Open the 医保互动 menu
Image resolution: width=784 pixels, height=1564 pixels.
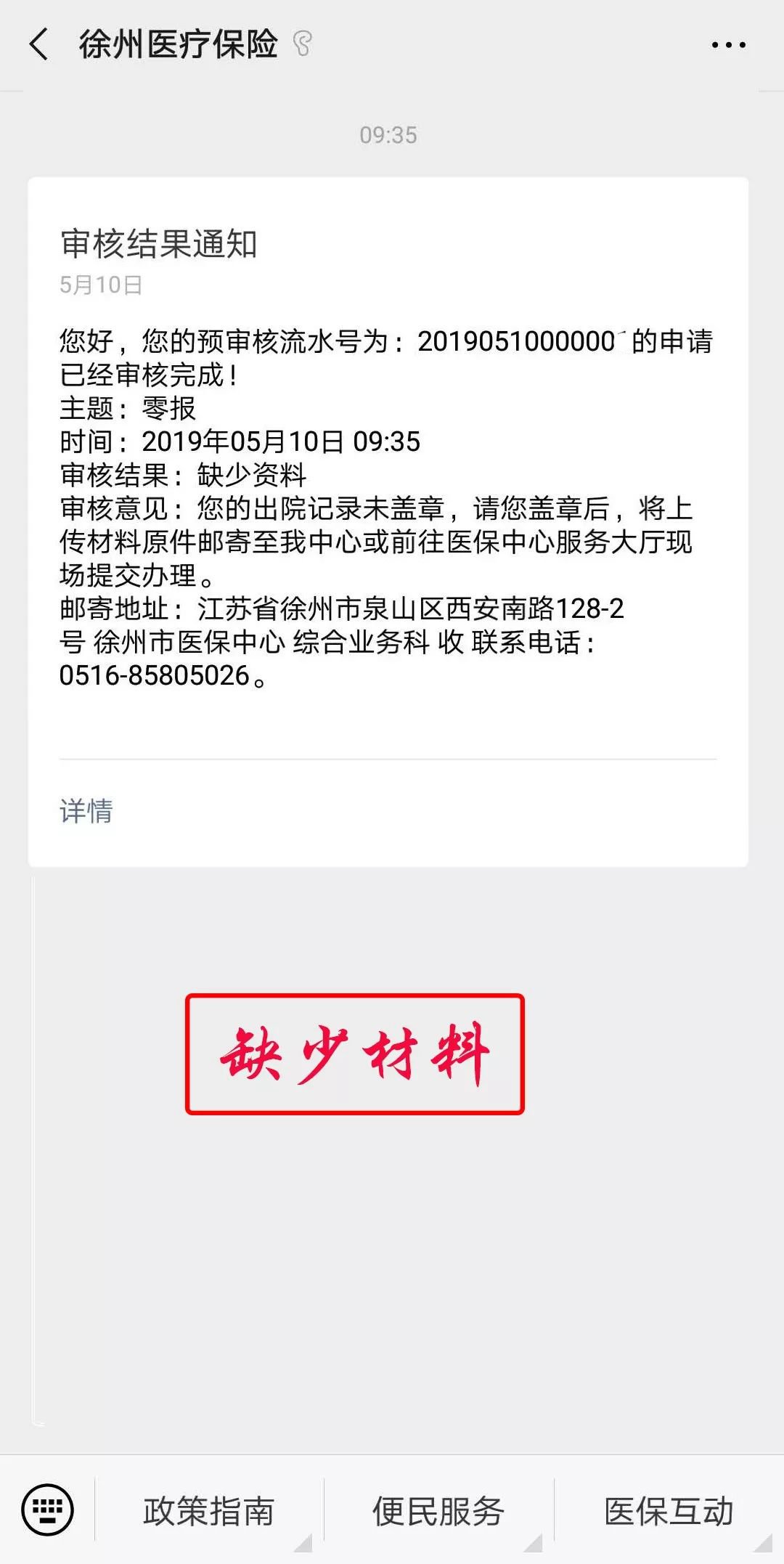(x=669, y=1511)
